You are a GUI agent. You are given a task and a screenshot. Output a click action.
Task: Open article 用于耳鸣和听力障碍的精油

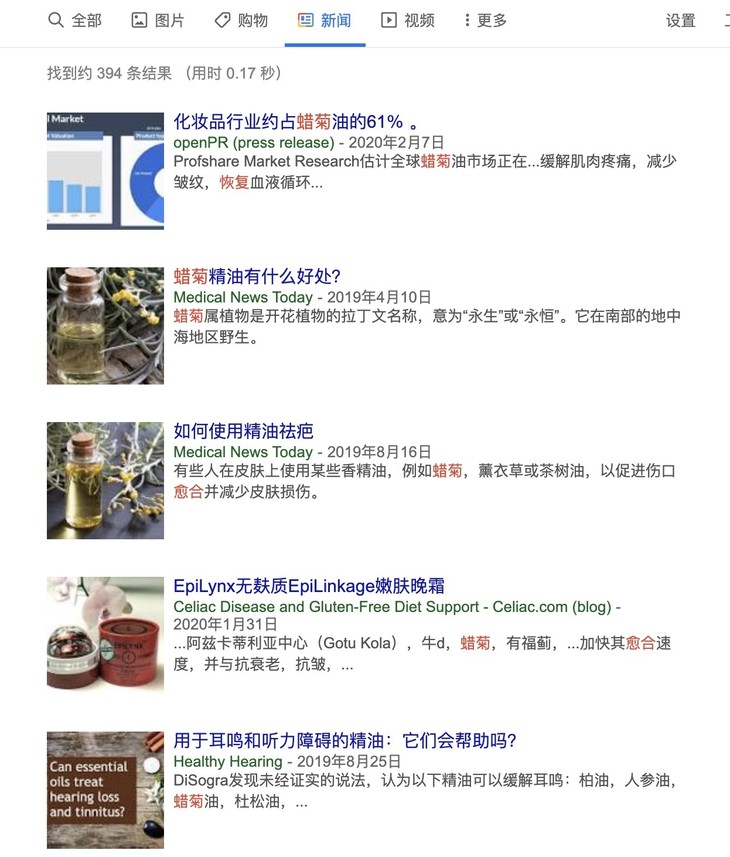coord(345,741)
